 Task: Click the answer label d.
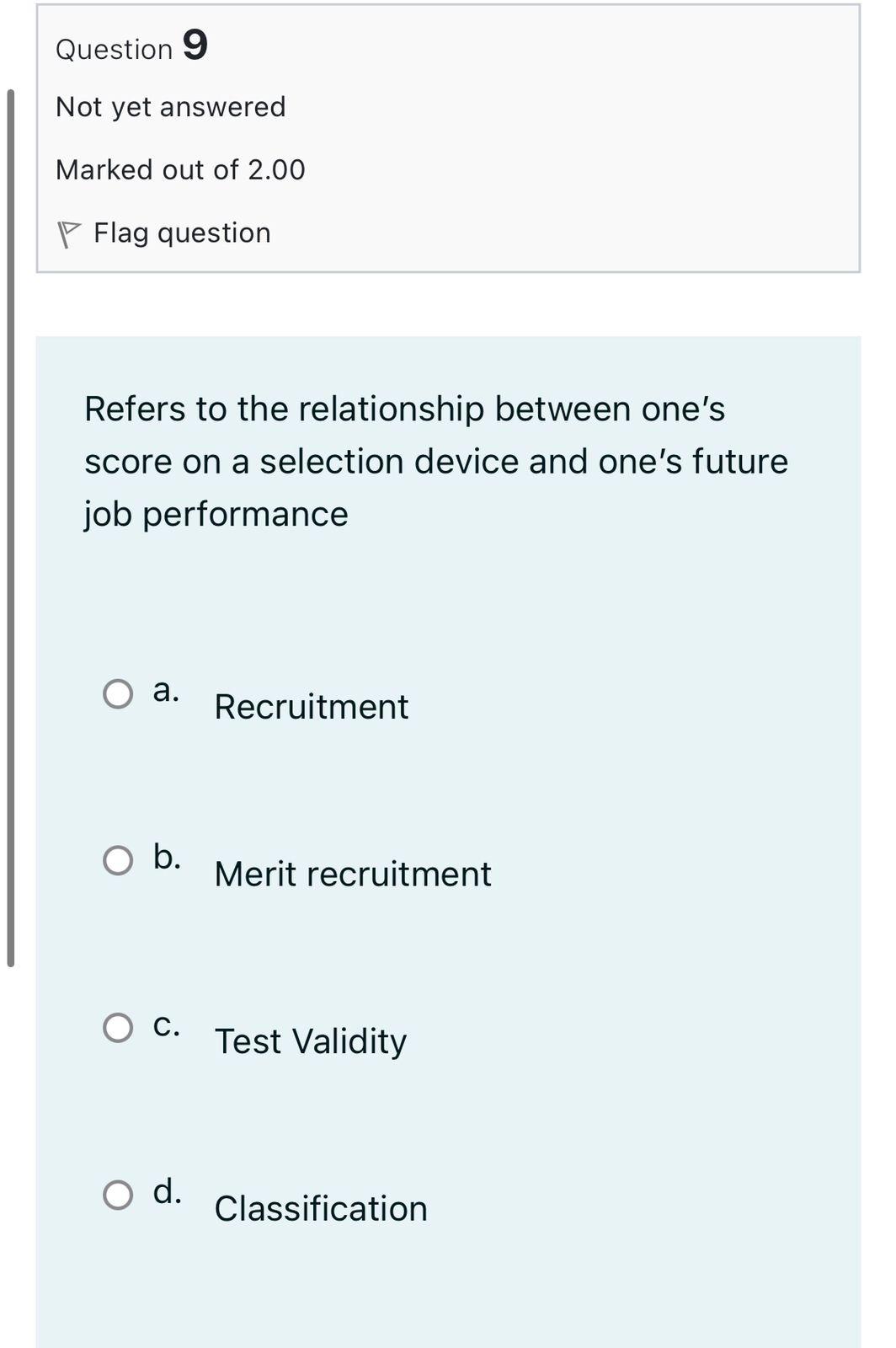pyautogui.click(x=168, y=1191)
